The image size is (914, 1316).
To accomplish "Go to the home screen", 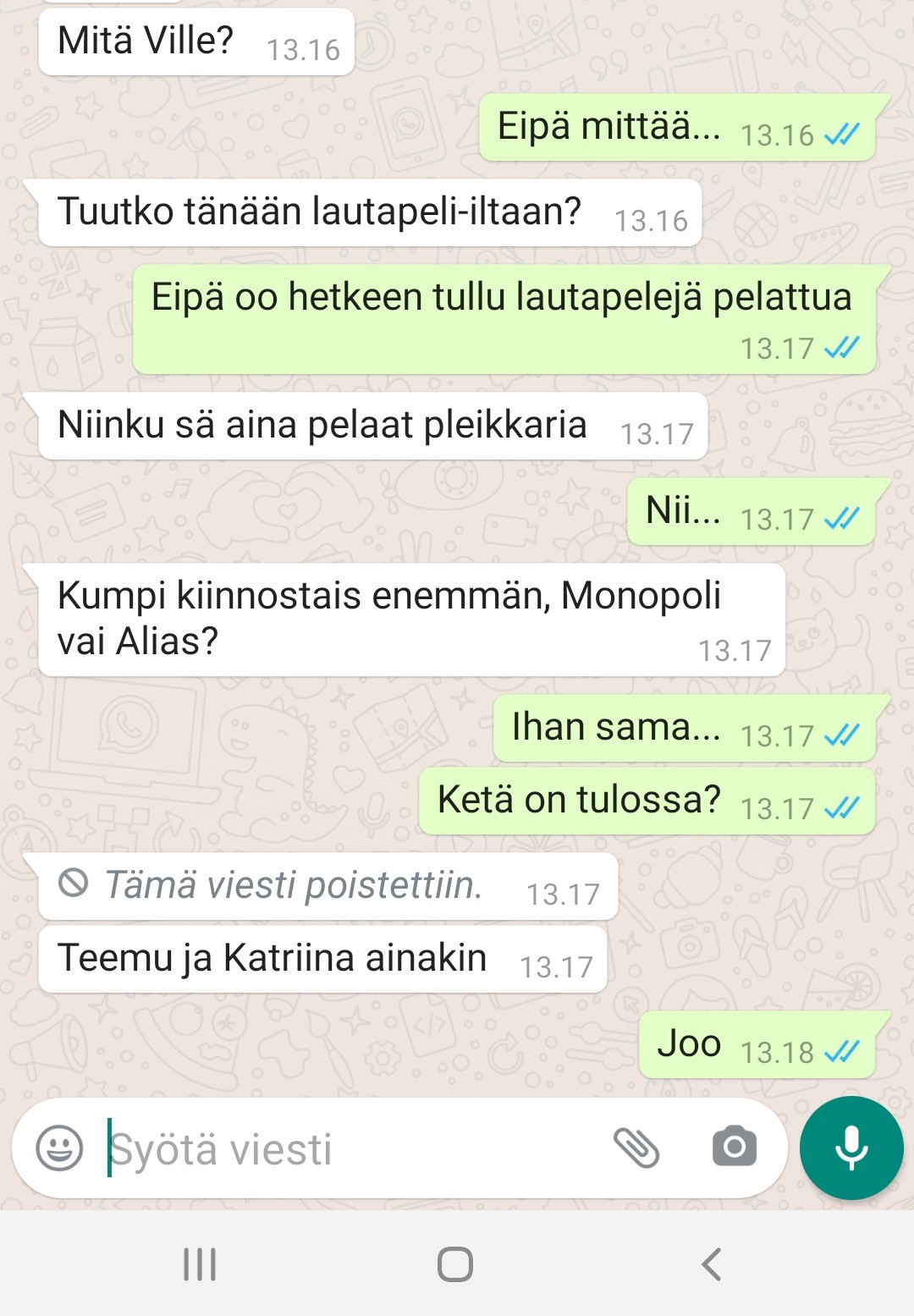I will pyautogui.click(x=455, y=1264).
